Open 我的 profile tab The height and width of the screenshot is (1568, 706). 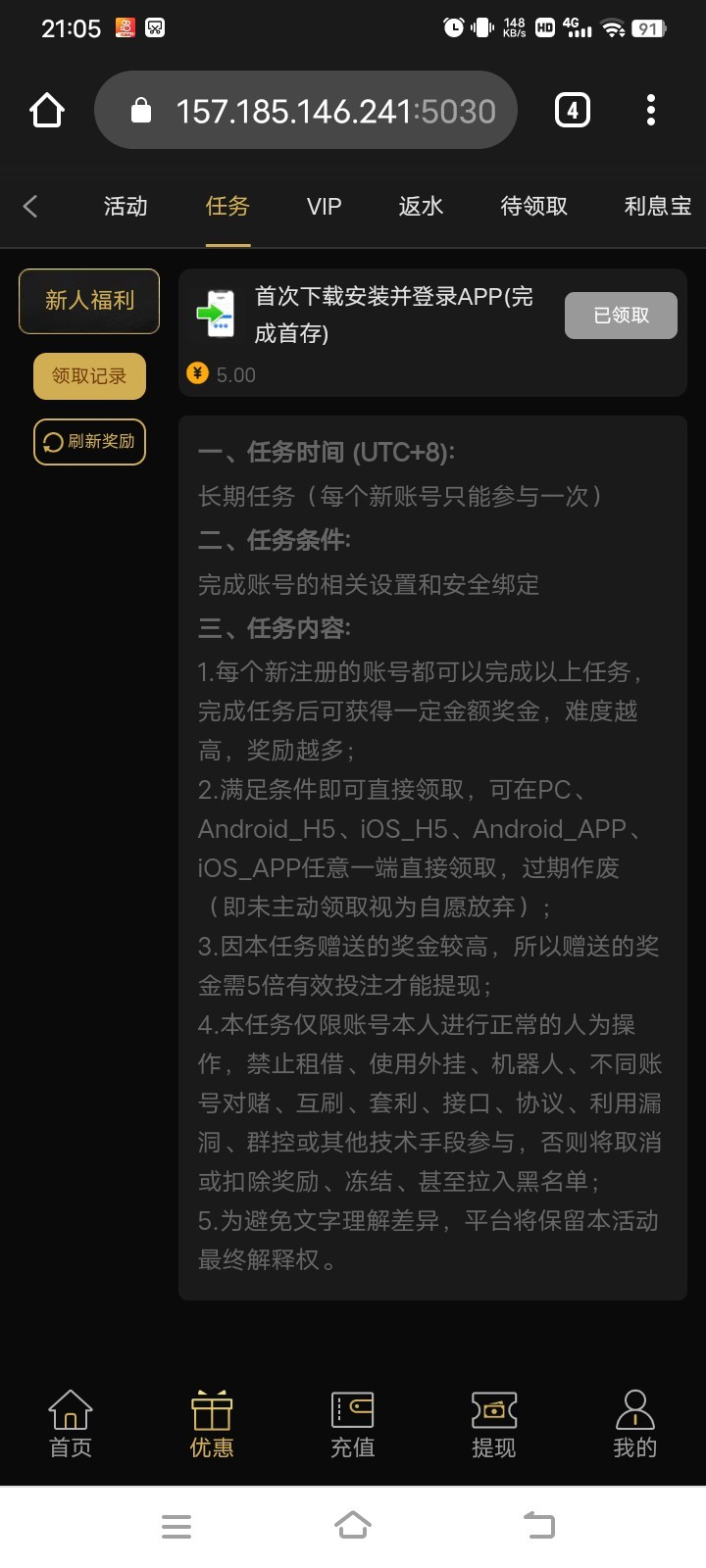coord(634,1424)
